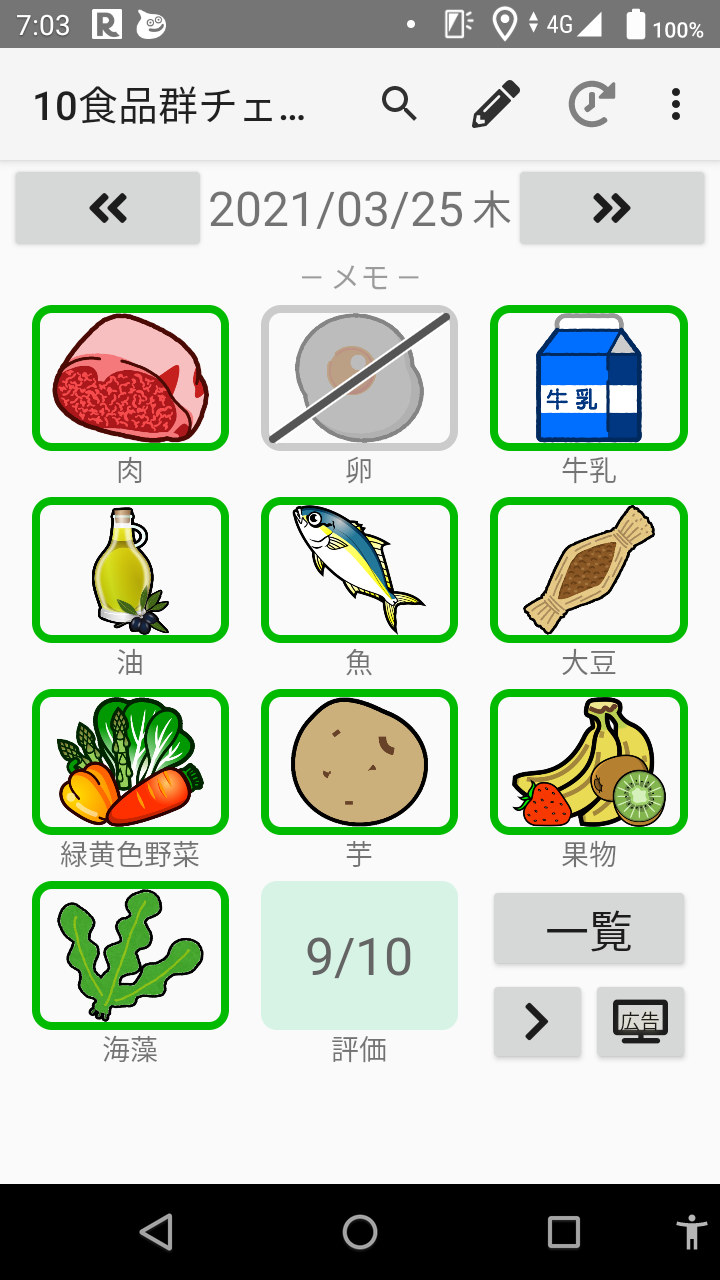Screen dimensions: 720x1280
Task: Open the overflow menu
Action: 676,104
